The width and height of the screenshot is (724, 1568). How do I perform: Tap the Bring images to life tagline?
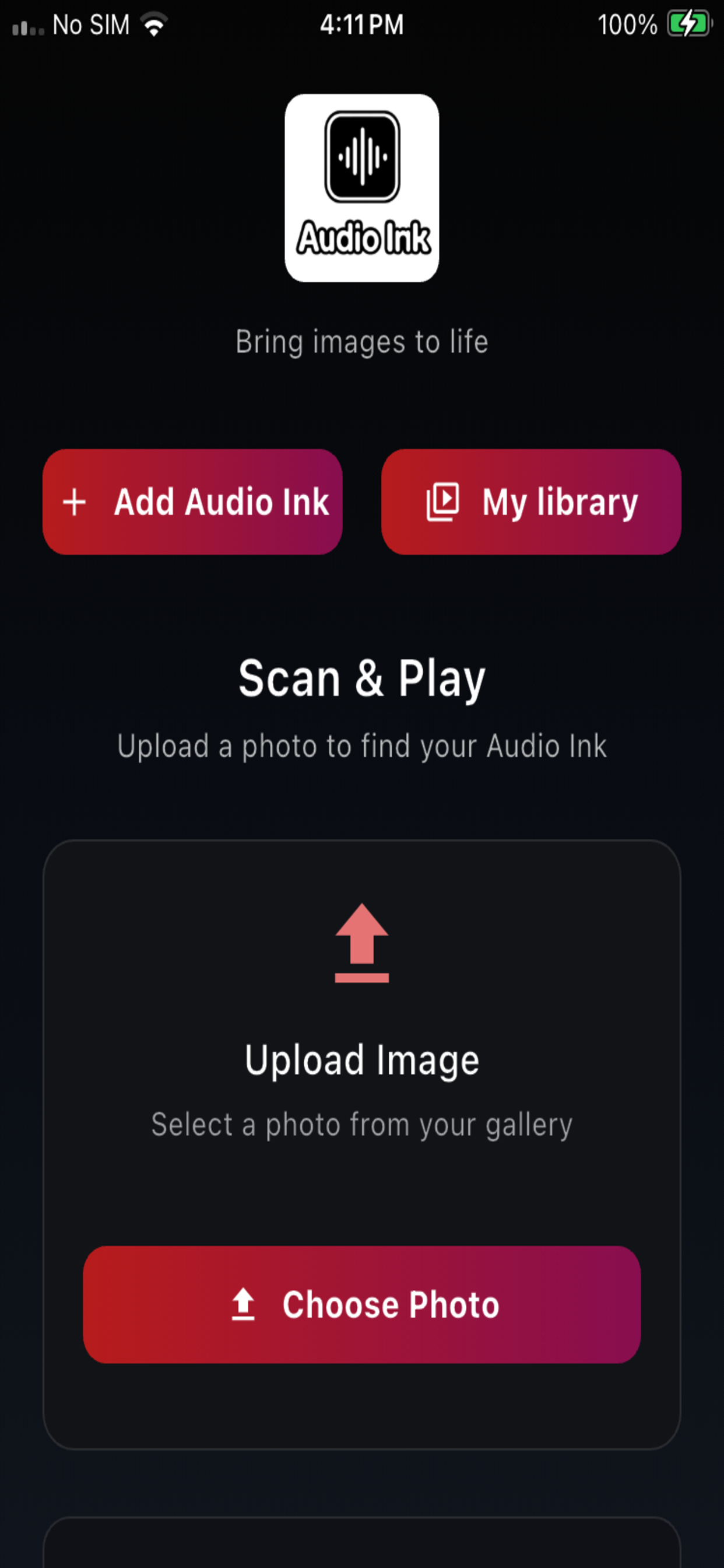coord(361,341)
